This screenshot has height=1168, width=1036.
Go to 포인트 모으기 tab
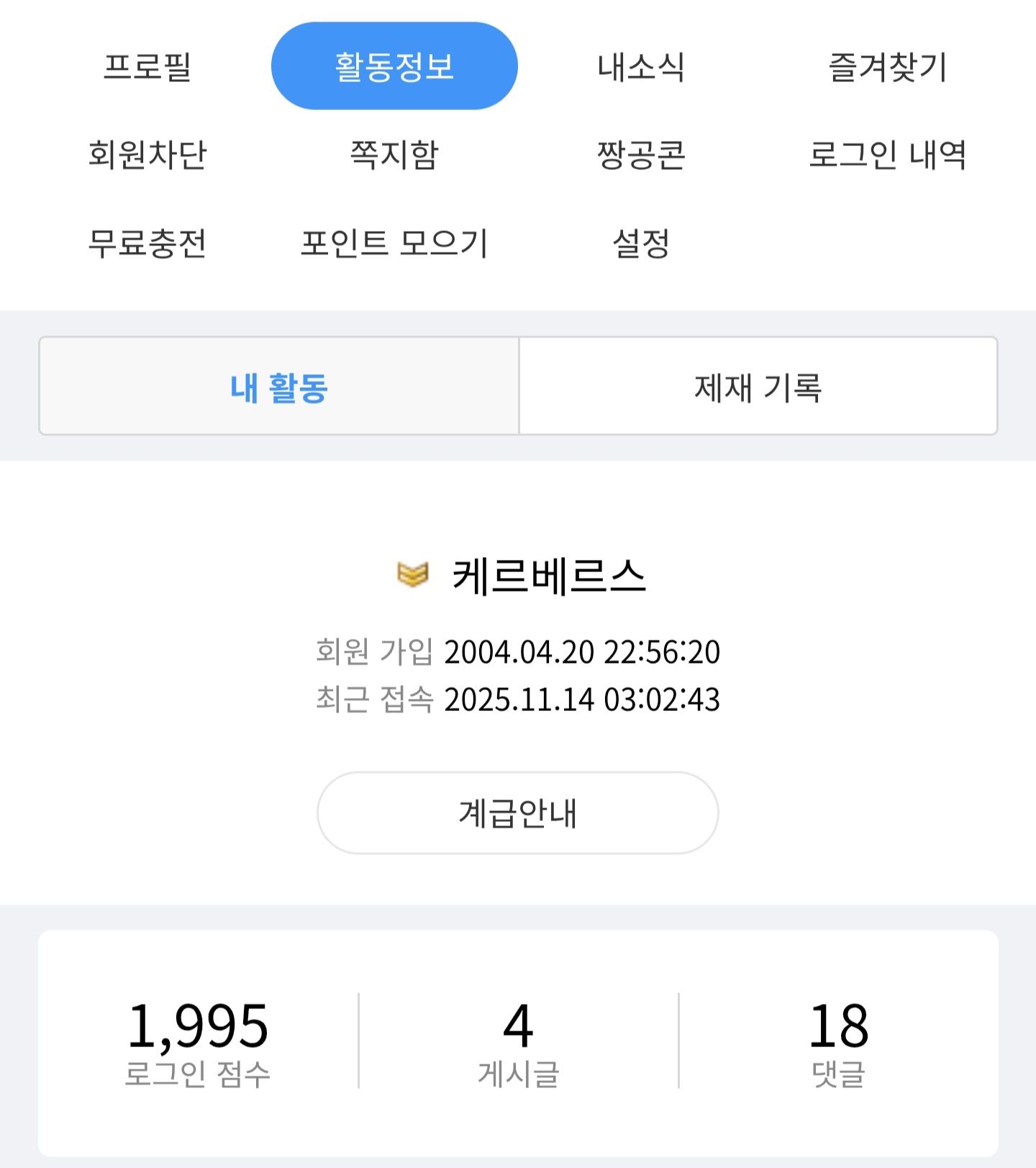394,243
